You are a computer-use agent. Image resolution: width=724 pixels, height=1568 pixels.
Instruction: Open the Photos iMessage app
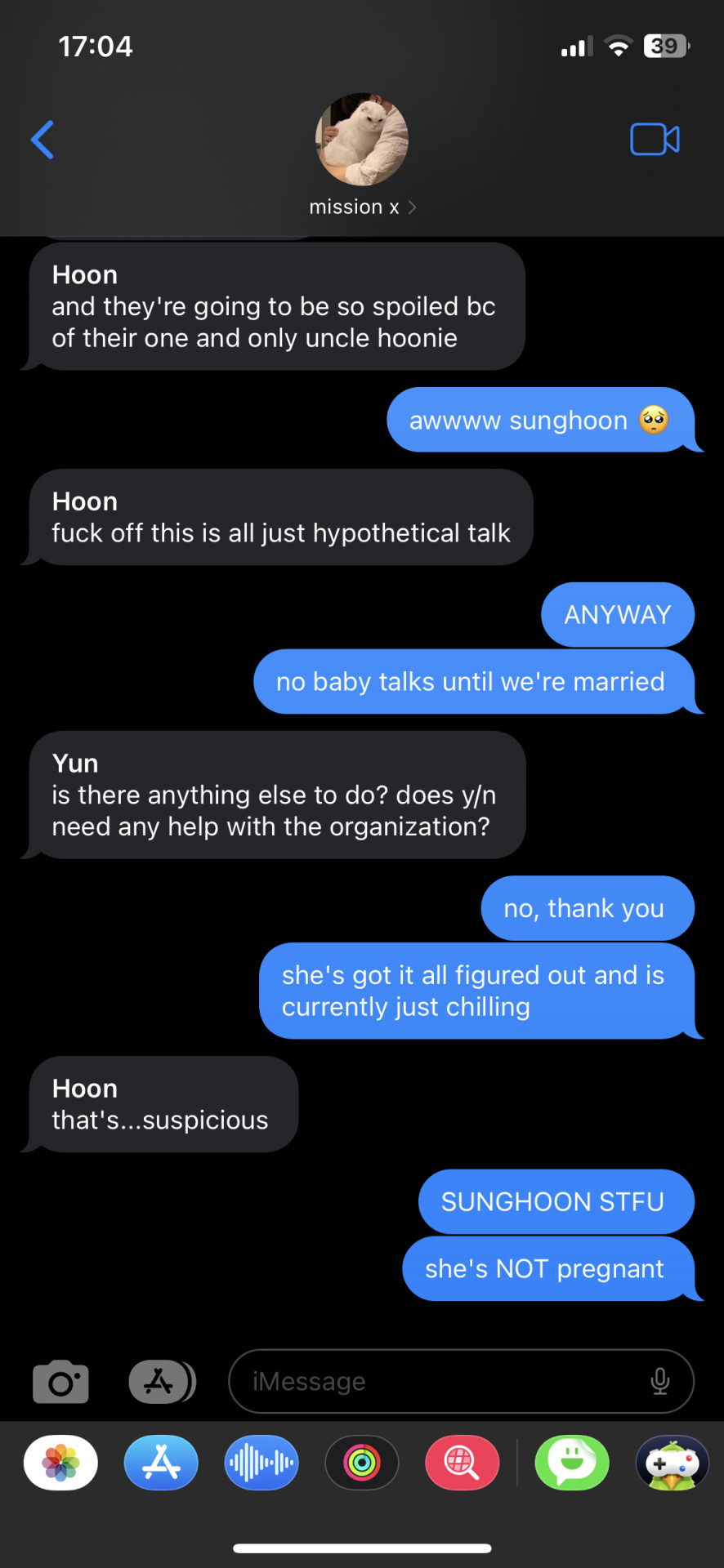coord(61,1463)
